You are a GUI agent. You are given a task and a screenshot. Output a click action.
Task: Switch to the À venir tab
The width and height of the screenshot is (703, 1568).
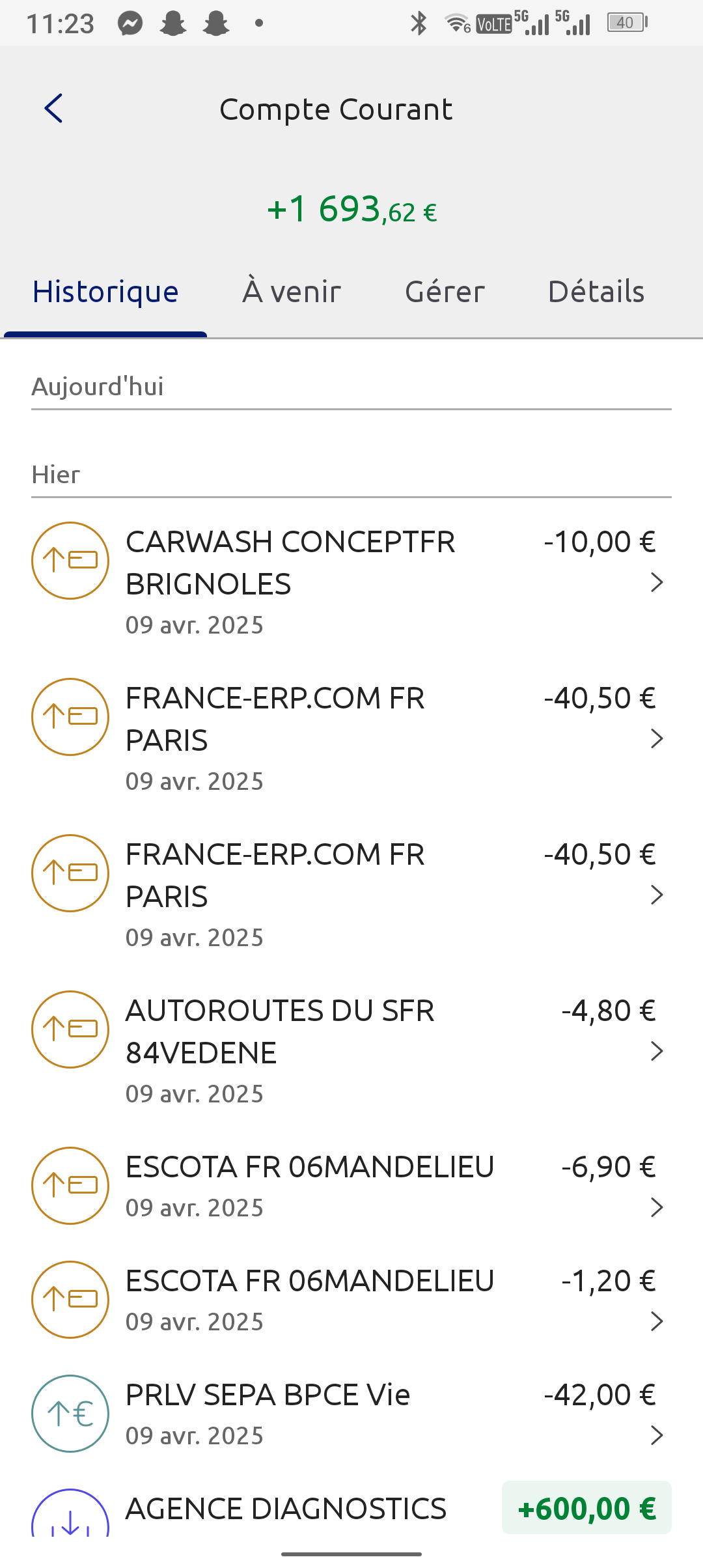click(x=292, y=292)
